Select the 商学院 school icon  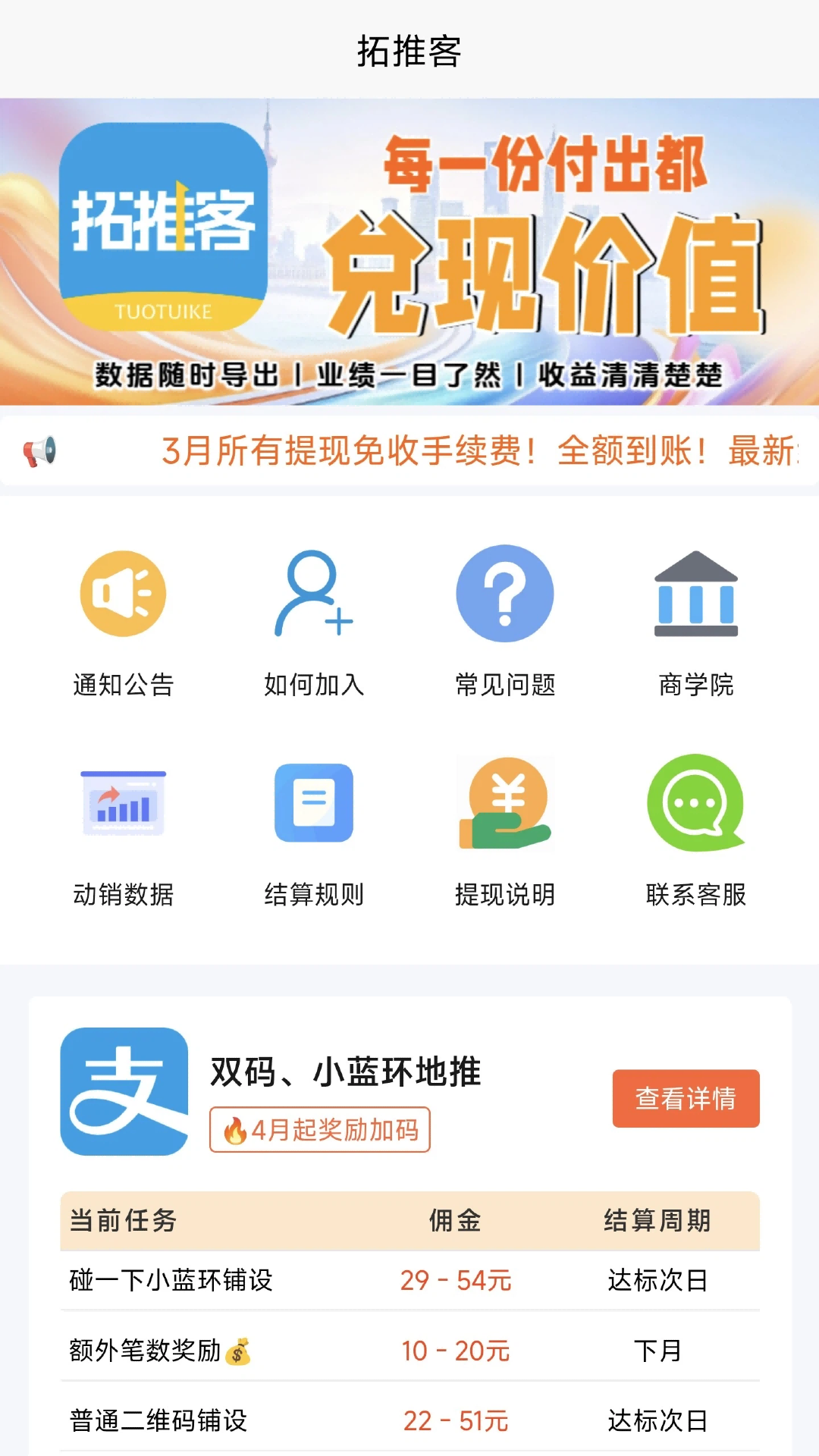click(696, 594)
